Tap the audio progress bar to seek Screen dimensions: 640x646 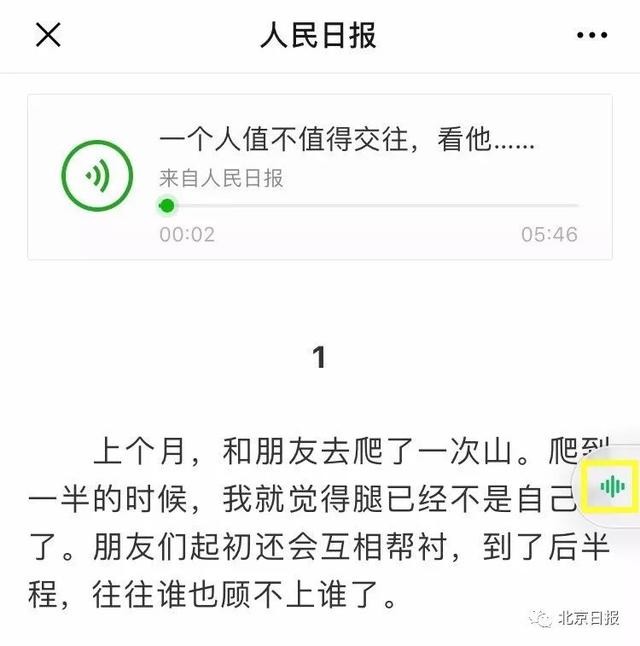coord(370,206)
